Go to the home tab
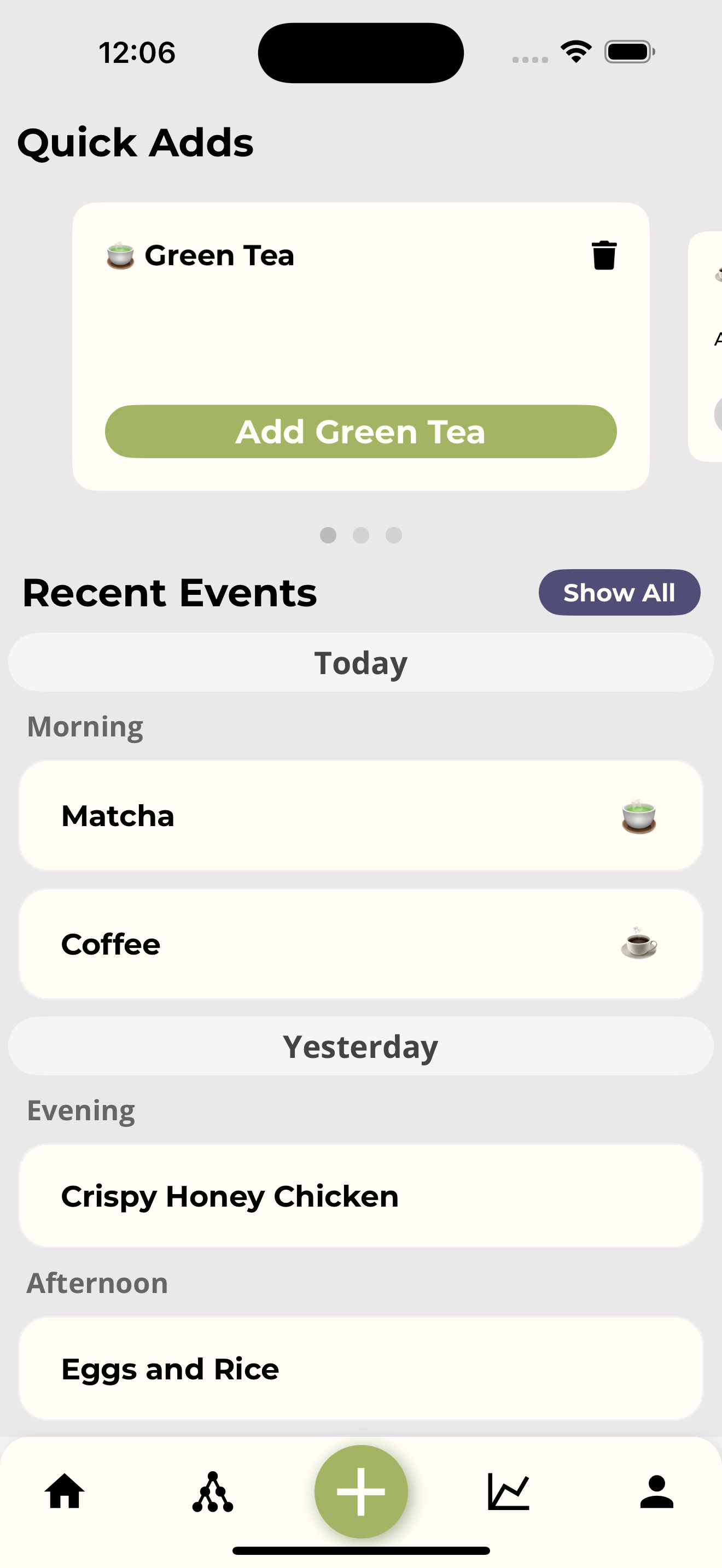 [x=65, y=1491]
